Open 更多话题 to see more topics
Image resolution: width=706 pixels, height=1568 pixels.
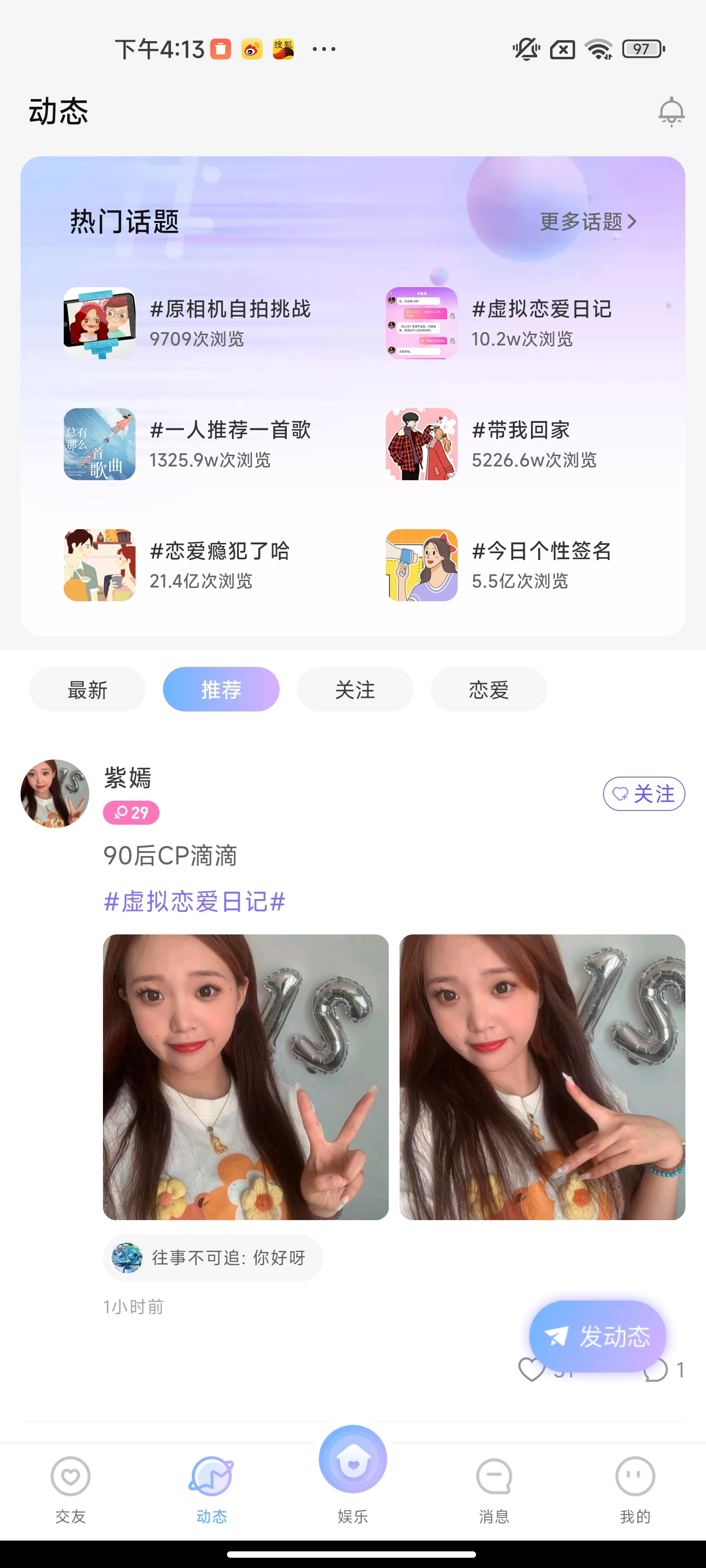click(x=588, y=221)
